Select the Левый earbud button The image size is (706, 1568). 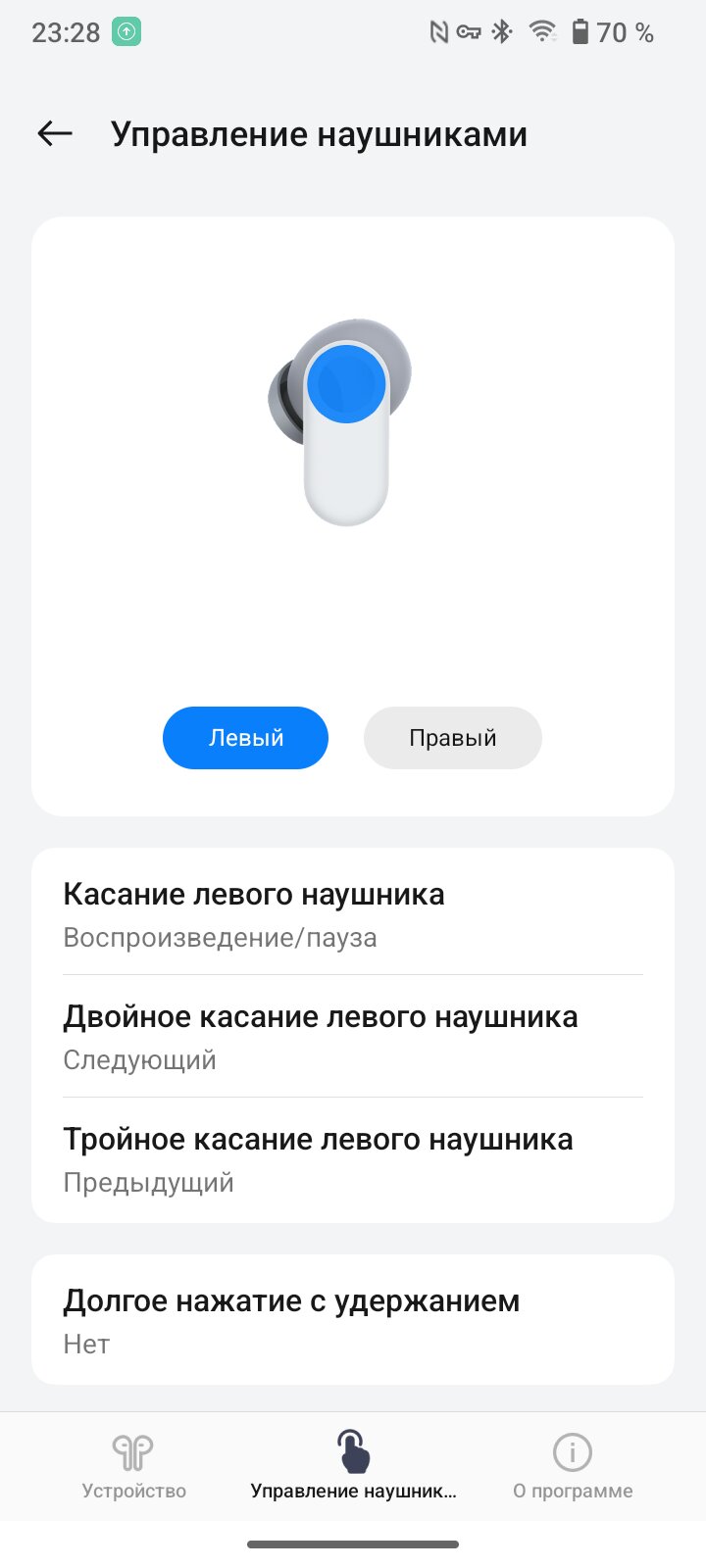click(x=245, y=738)
